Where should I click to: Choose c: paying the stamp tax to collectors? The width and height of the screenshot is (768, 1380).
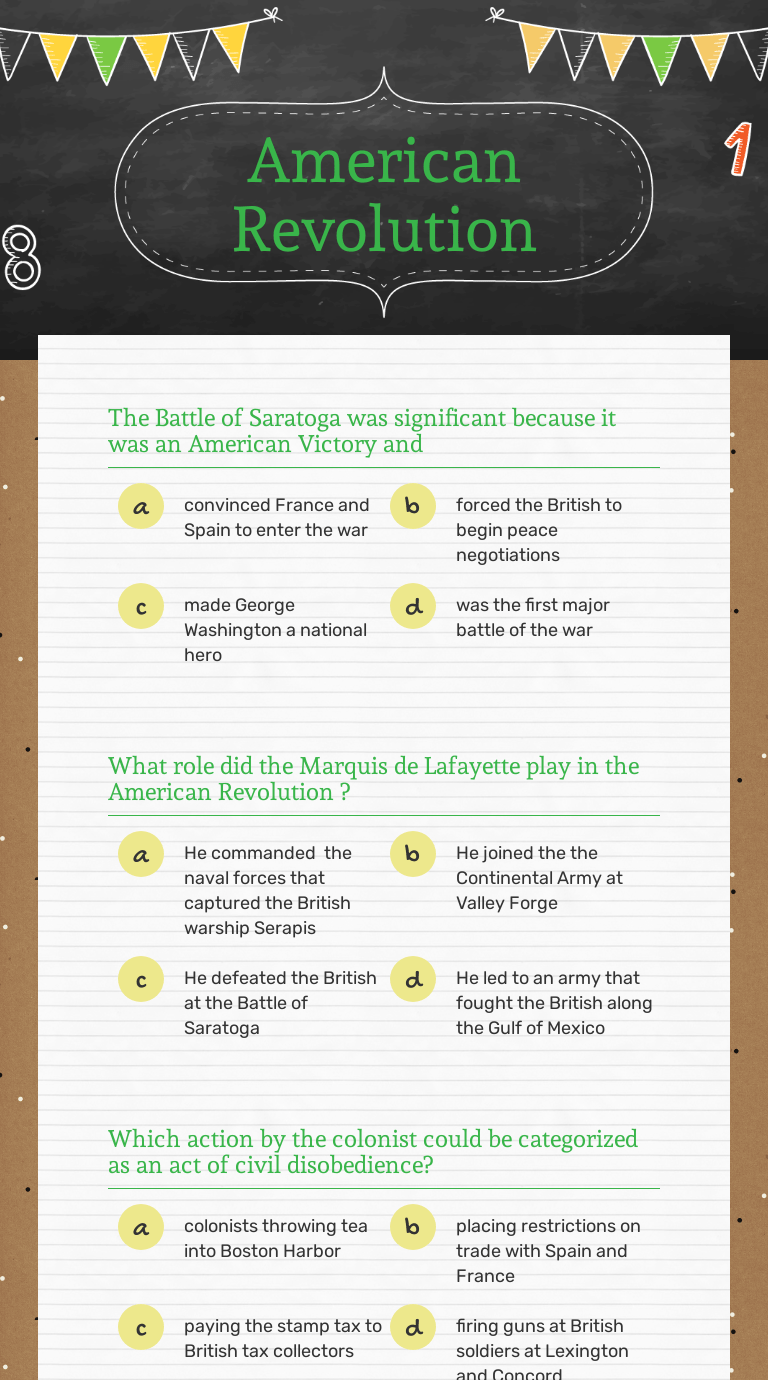(141, 1327)
